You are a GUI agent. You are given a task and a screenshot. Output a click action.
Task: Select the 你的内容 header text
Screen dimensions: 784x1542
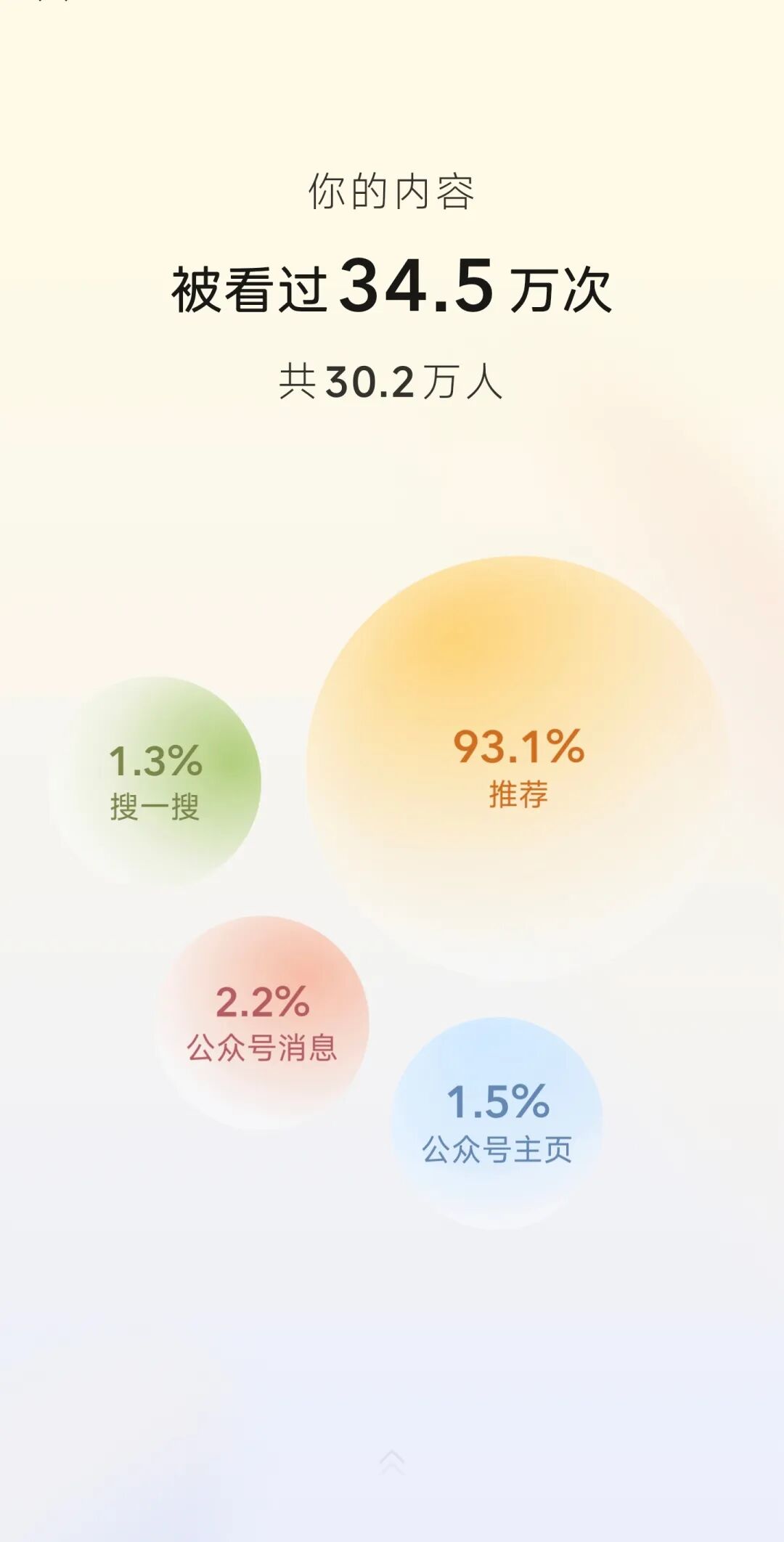click(392, 190)
